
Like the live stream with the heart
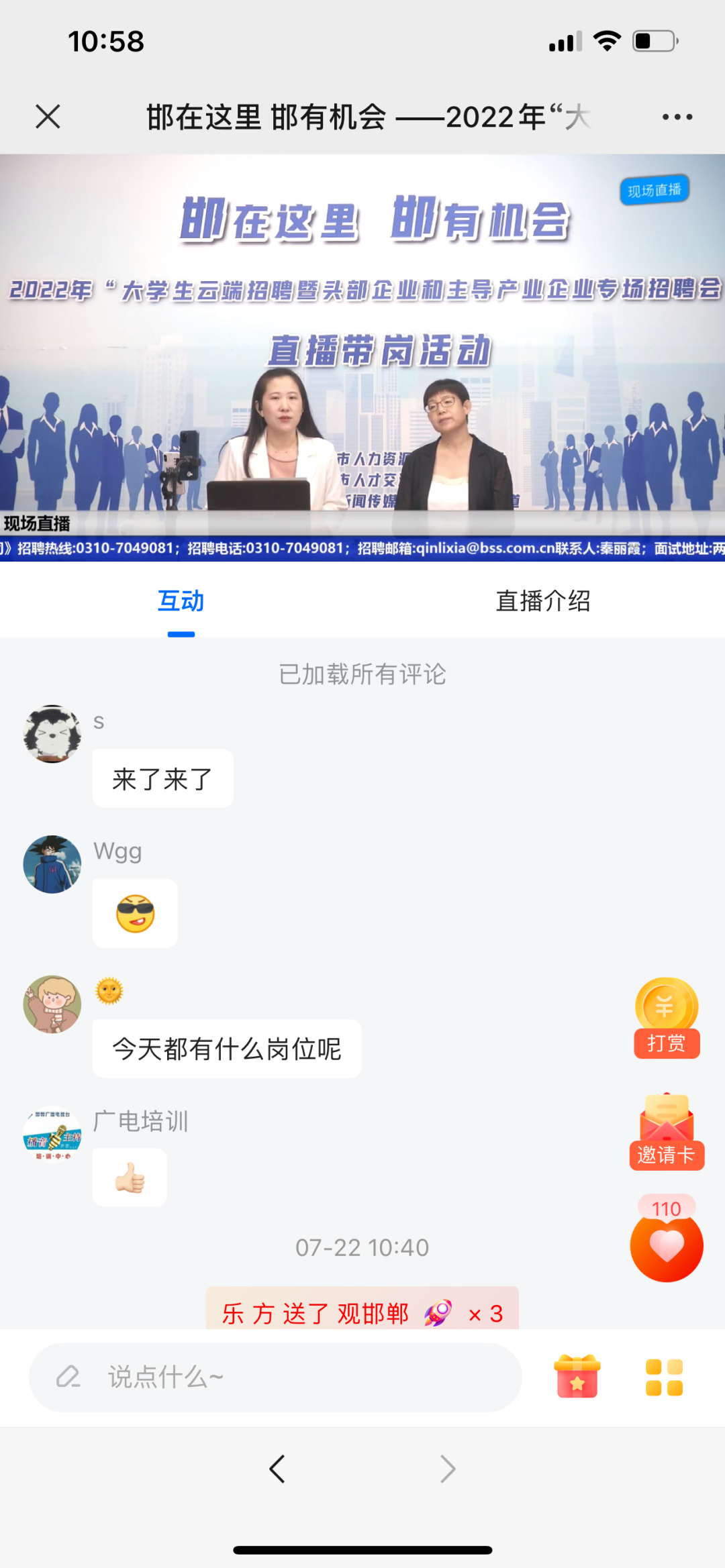click(x=667, y=1246)
